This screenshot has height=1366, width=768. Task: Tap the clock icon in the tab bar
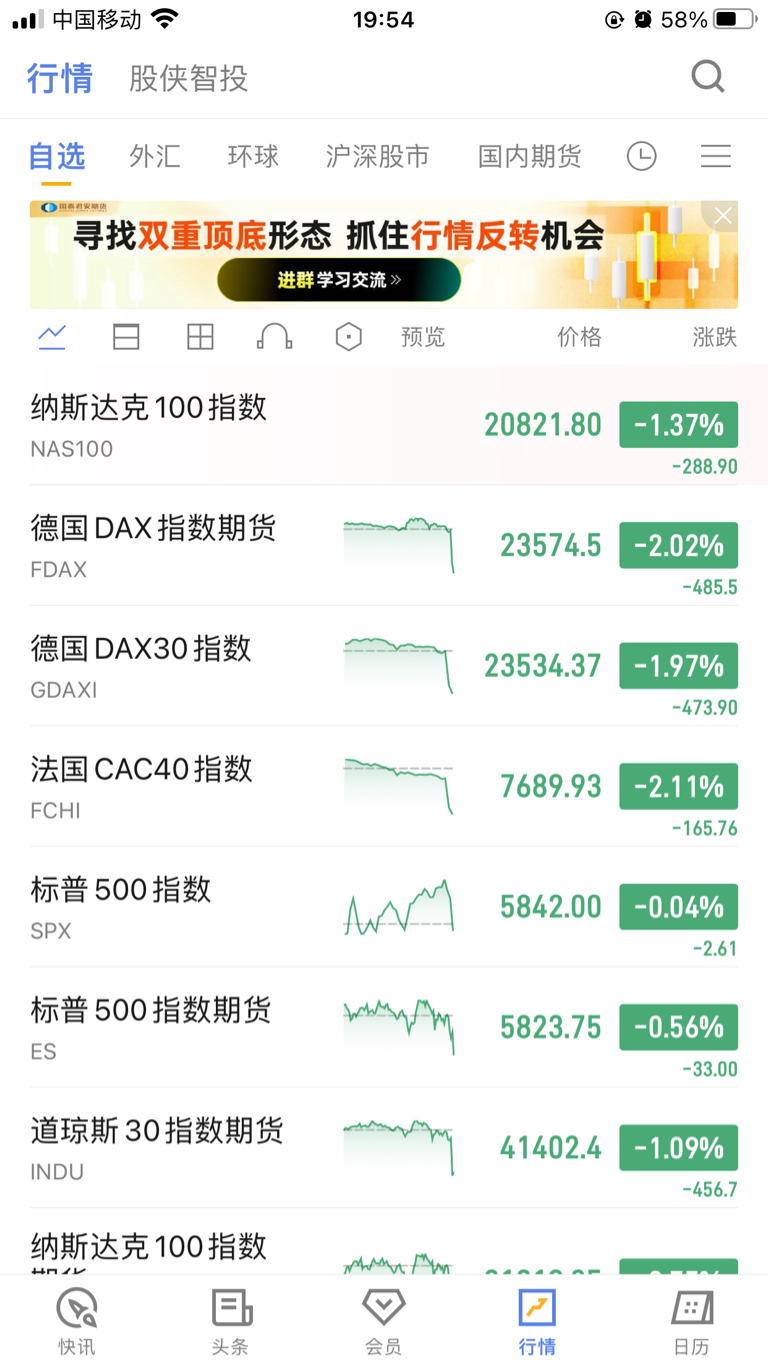(x=641, y=156)
